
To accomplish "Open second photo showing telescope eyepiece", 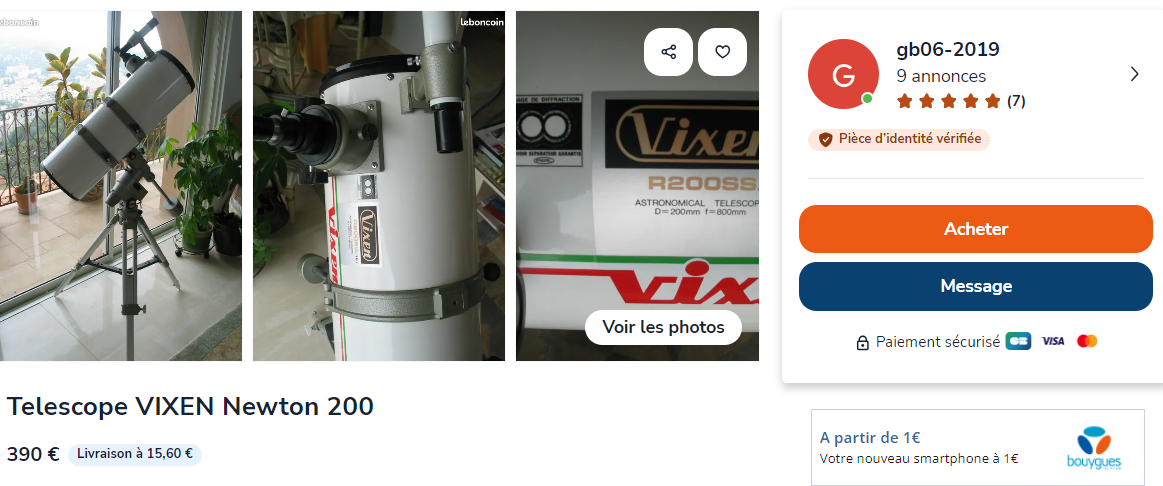I will (x=378, y=185).
